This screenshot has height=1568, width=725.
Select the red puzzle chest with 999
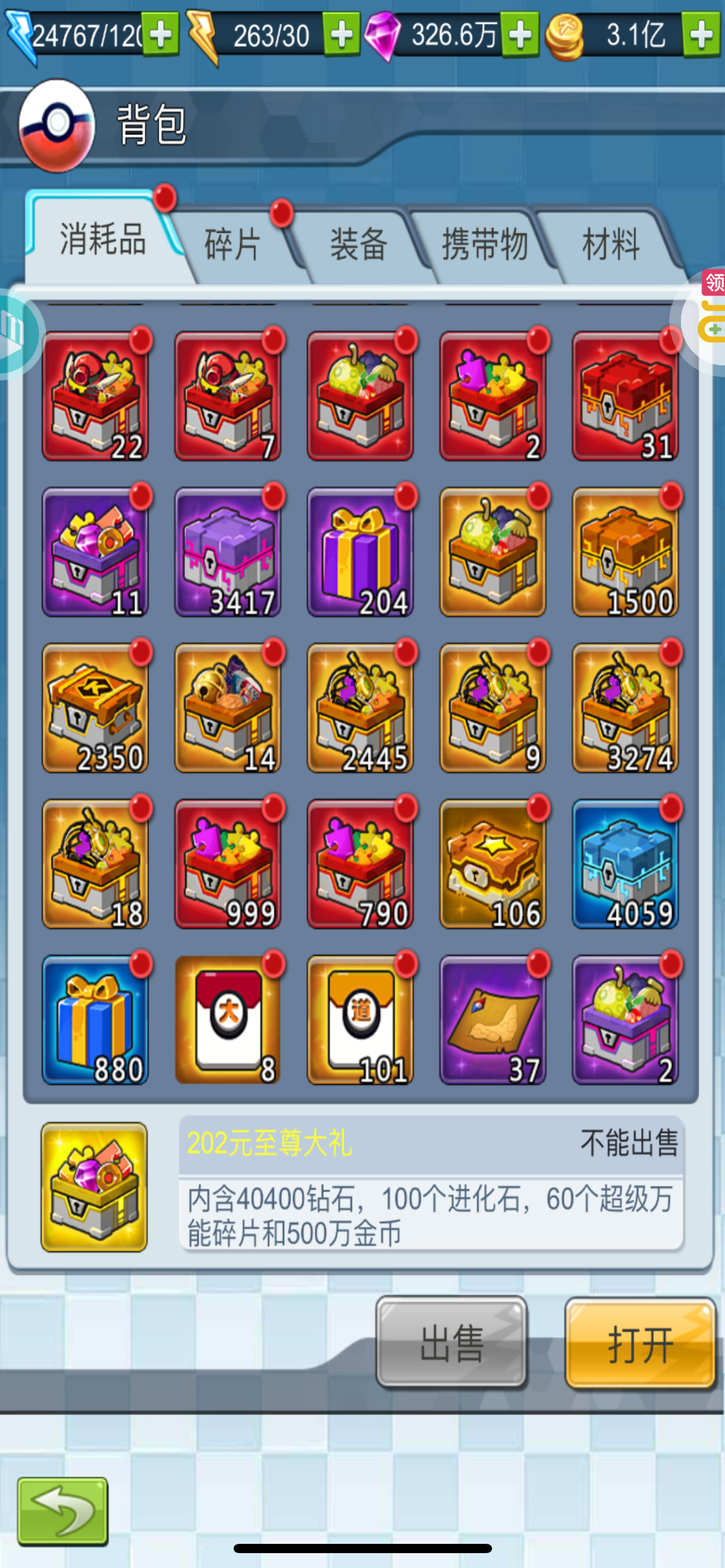227,864
